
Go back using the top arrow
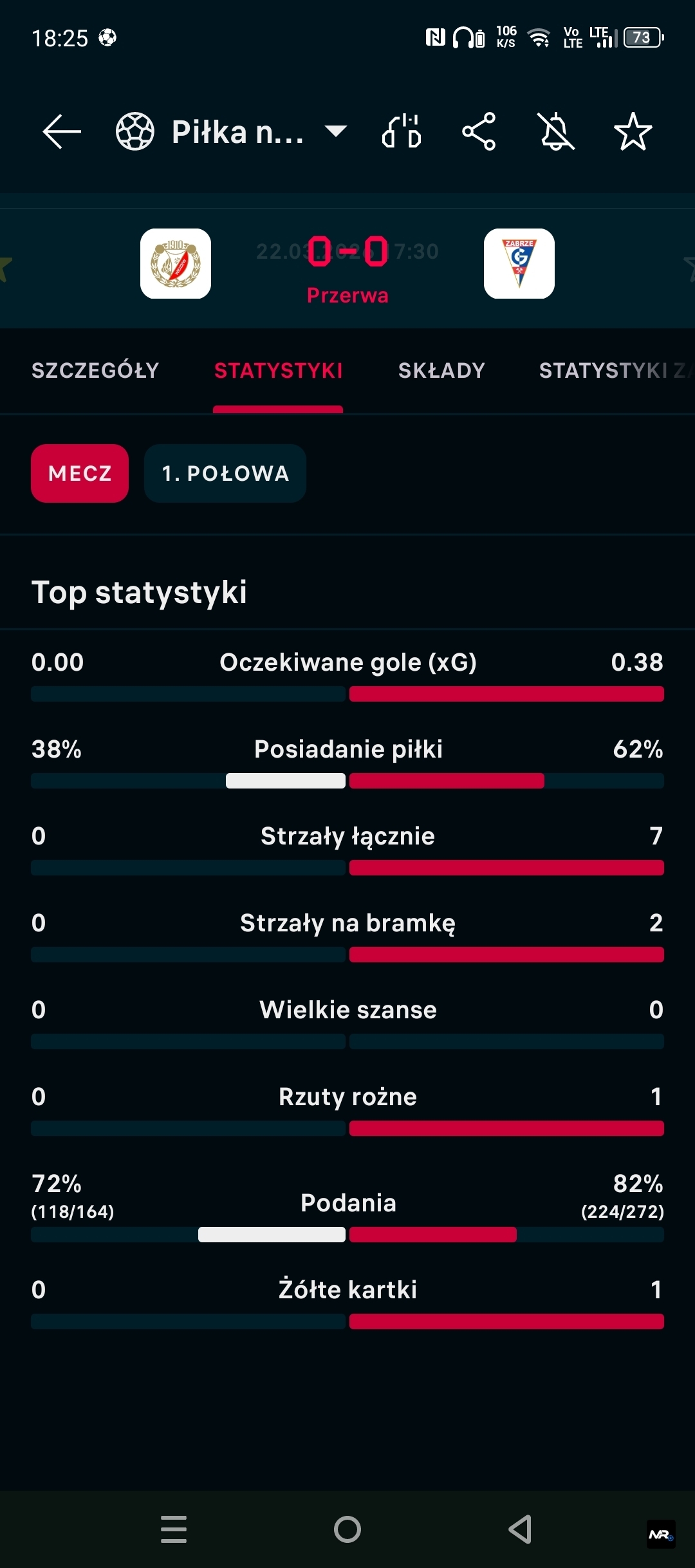click(x=62, y=132)
